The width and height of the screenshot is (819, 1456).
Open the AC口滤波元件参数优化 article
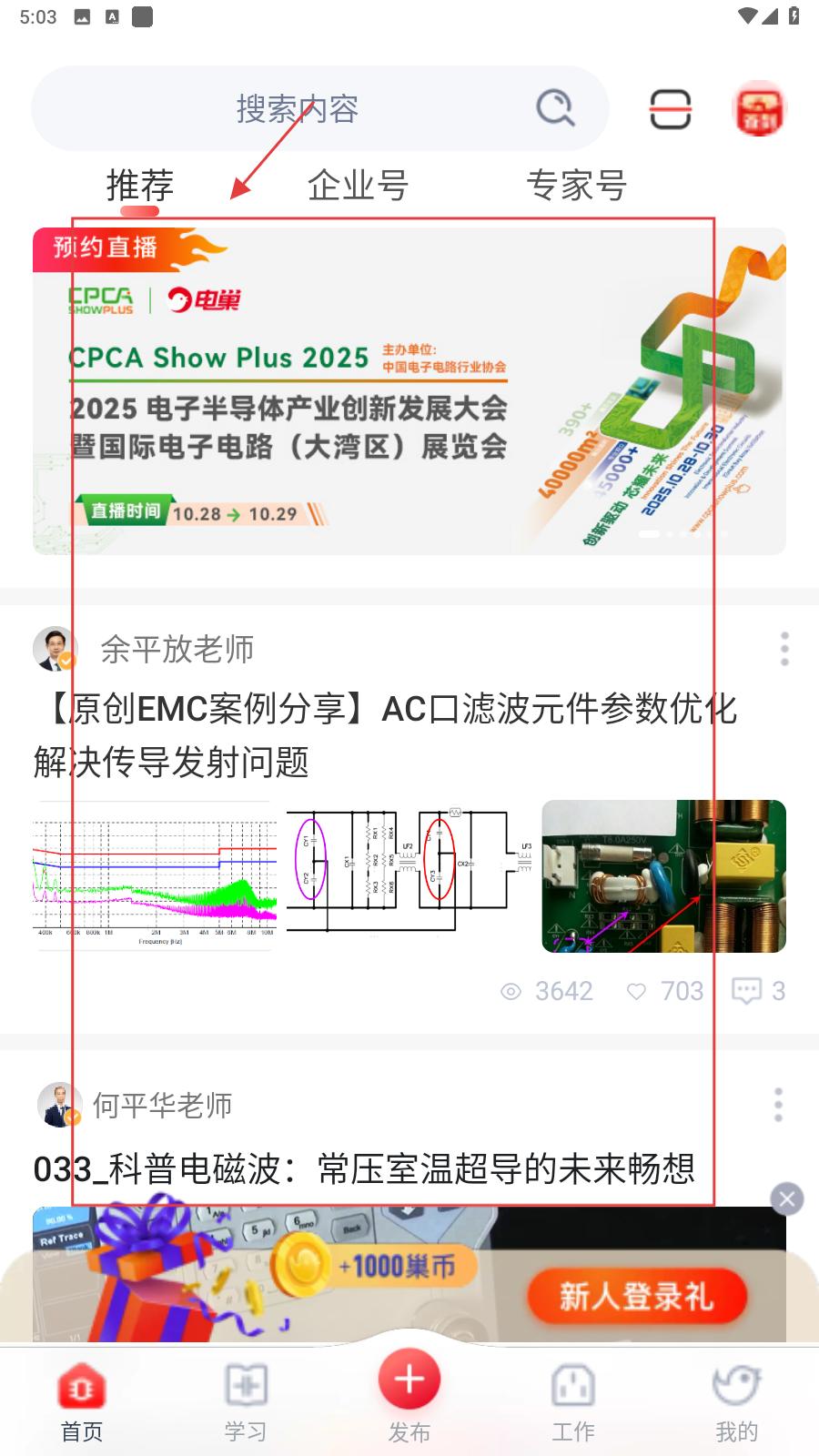click(384, 734)
